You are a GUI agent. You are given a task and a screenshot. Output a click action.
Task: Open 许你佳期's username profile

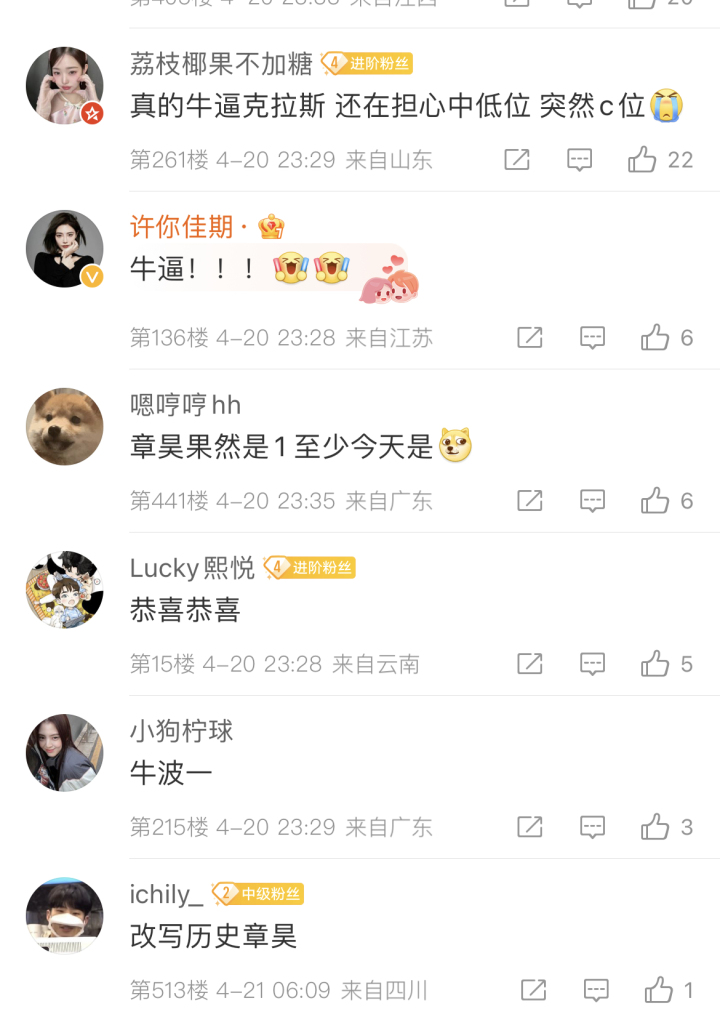click(x=181, y=227)
